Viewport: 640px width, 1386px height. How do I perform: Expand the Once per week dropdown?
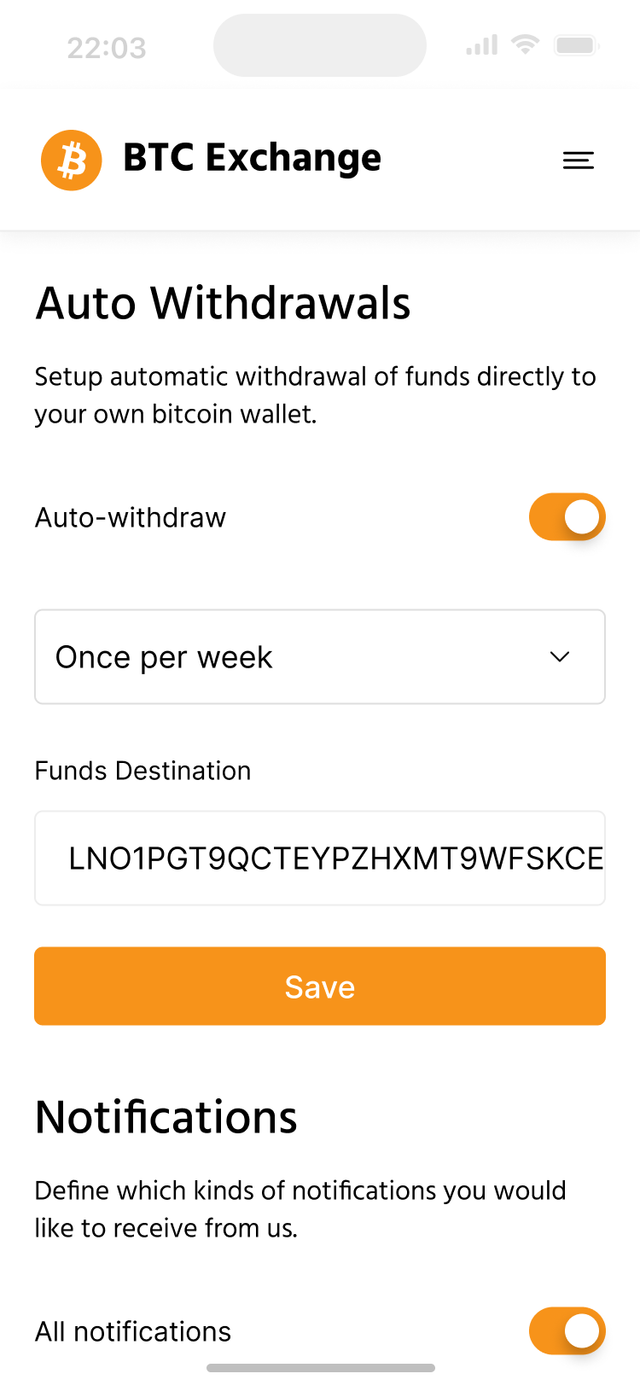tap(320, 657)
